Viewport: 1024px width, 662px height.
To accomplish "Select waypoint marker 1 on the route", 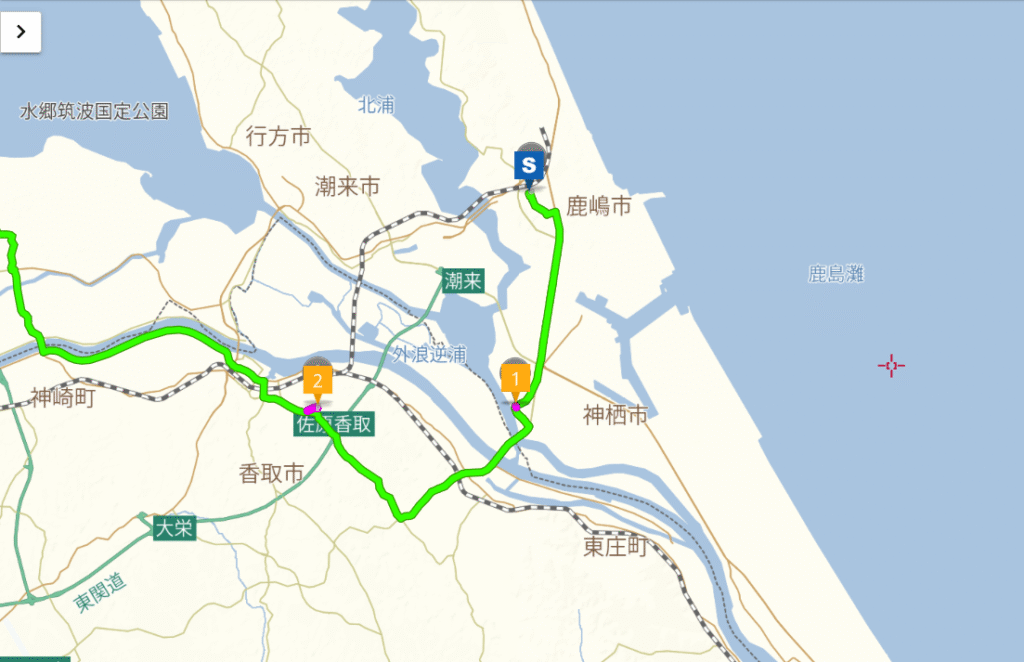I will tap(515, 380).
